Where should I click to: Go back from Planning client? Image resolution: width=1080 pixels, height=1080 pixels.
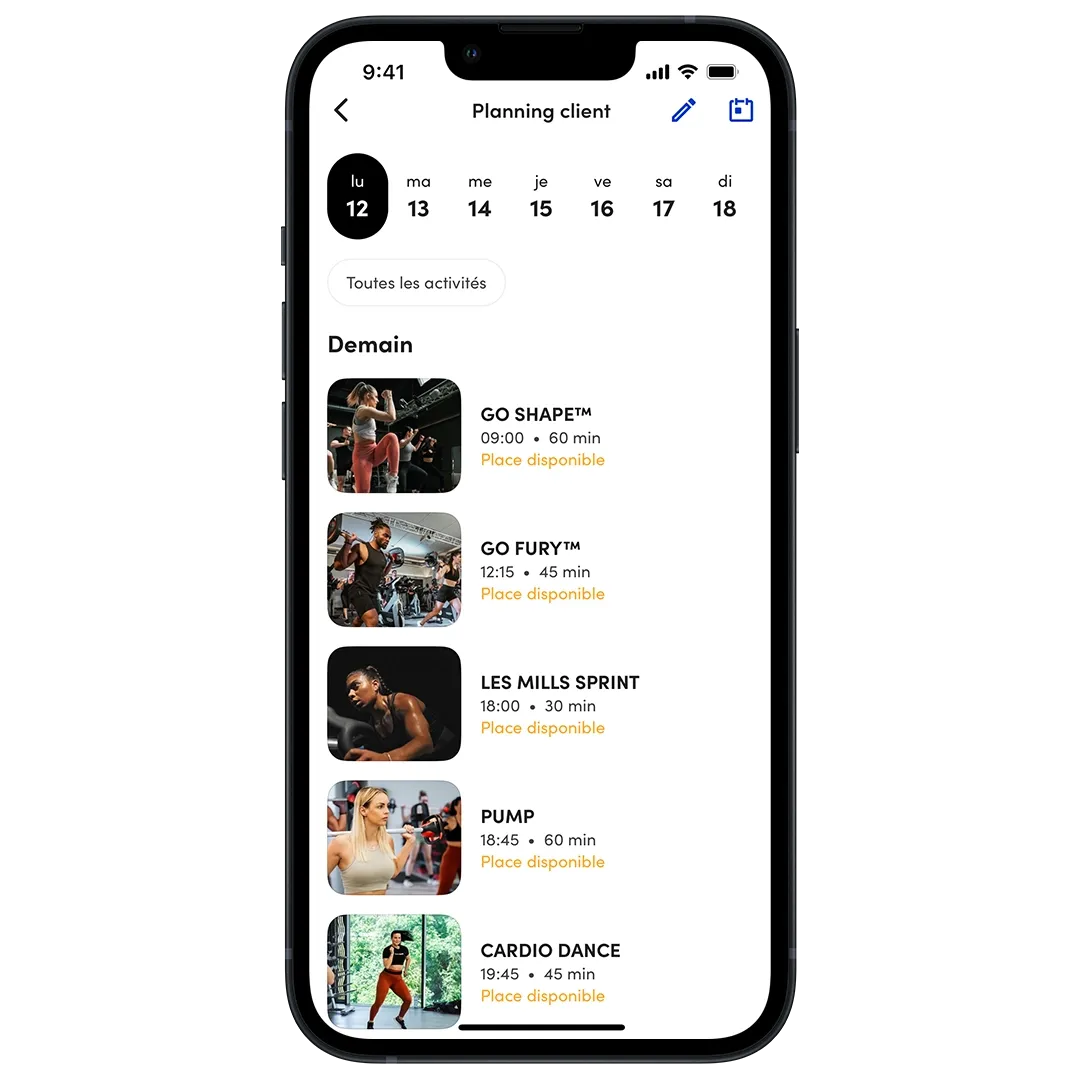(342, 110)
